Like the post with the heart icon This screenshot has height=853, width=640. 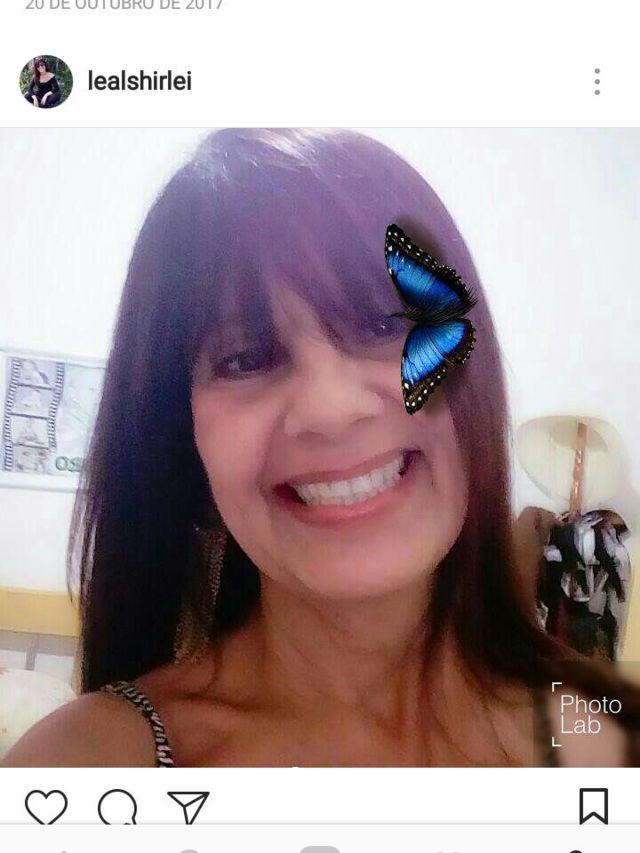(x=47, y=807)
